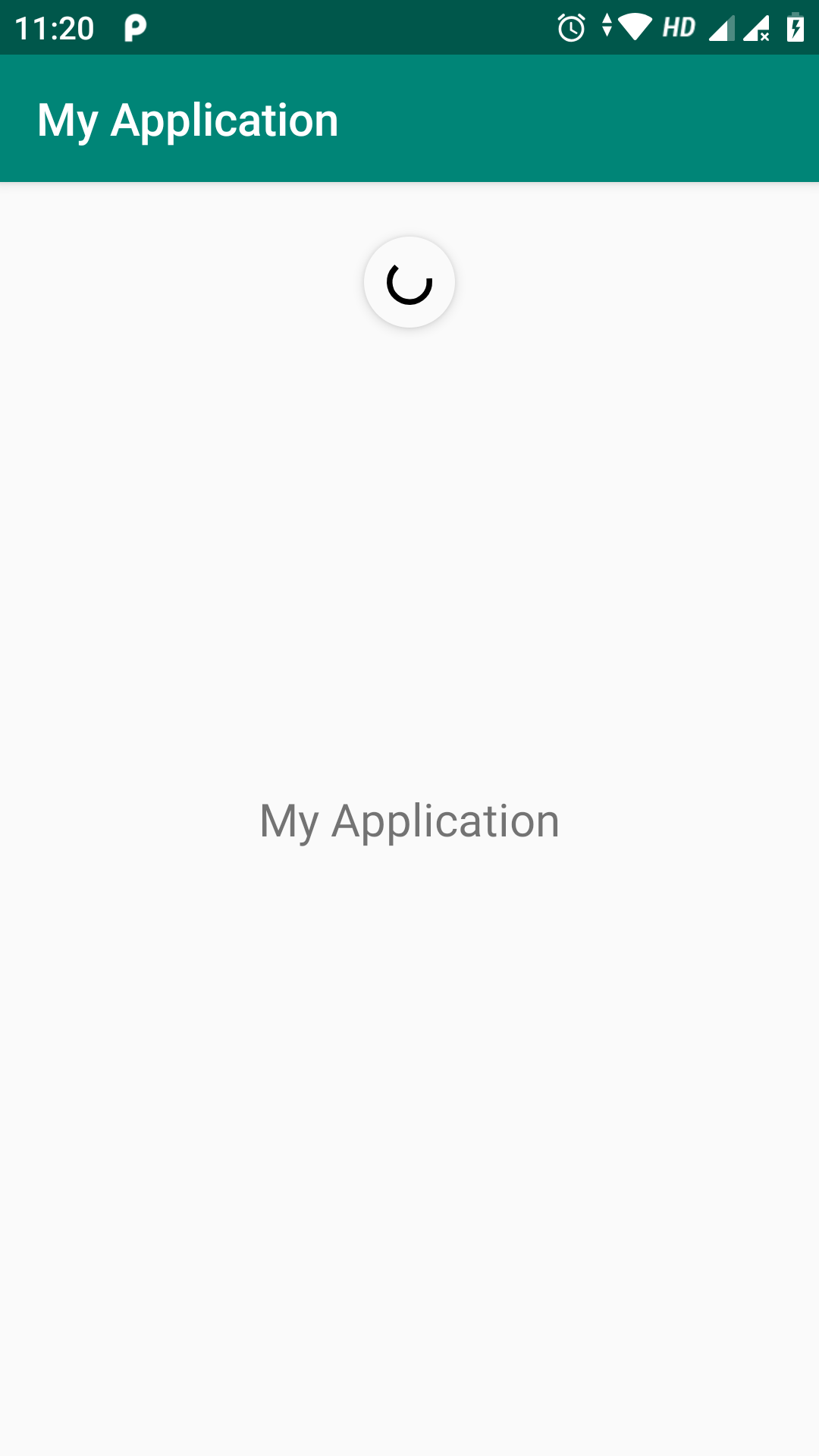Select the teal app bar header

pyautogui.click(x=409, y=118)
